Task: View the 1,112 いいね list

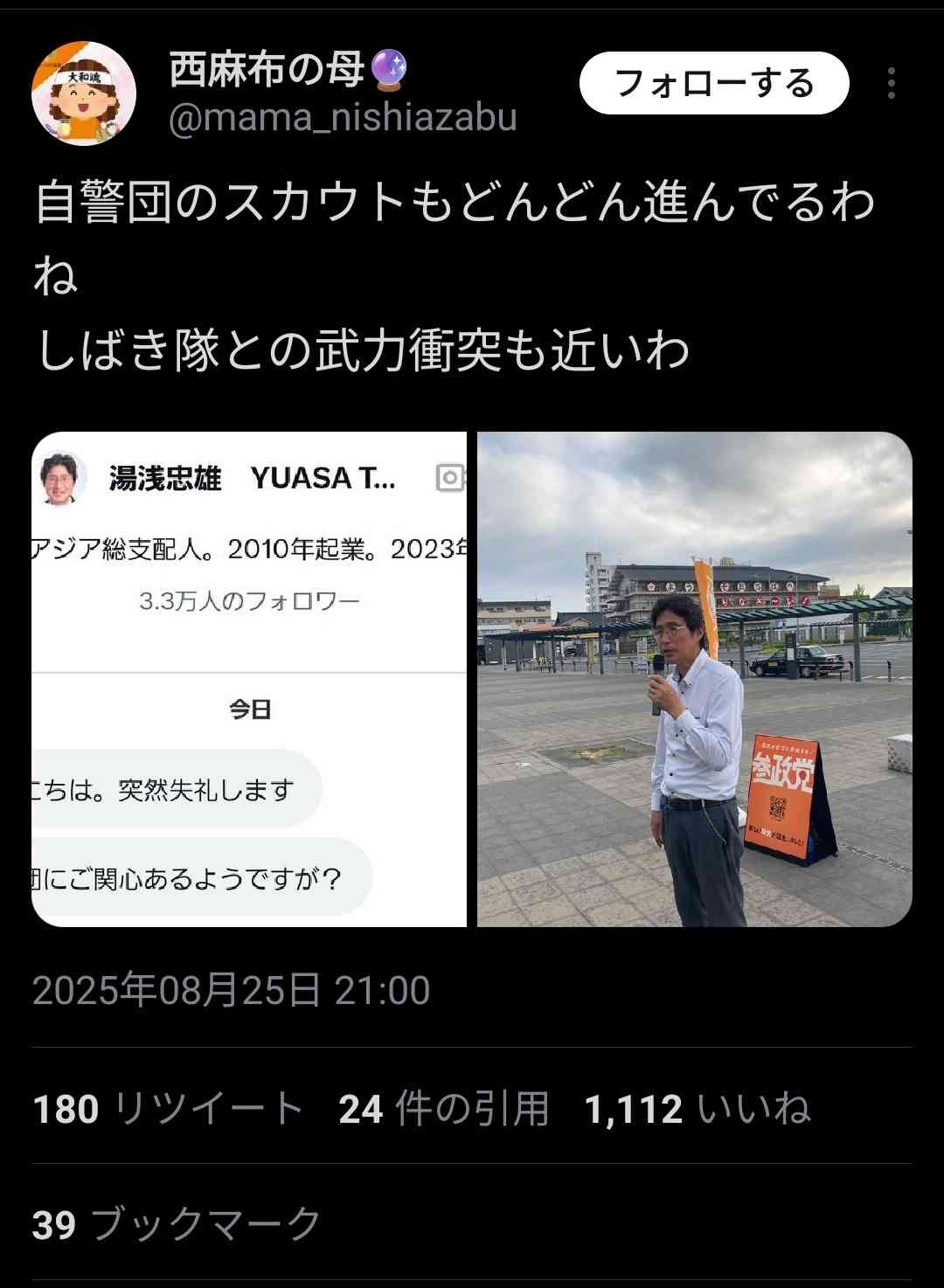Action: click(697, 1109)
